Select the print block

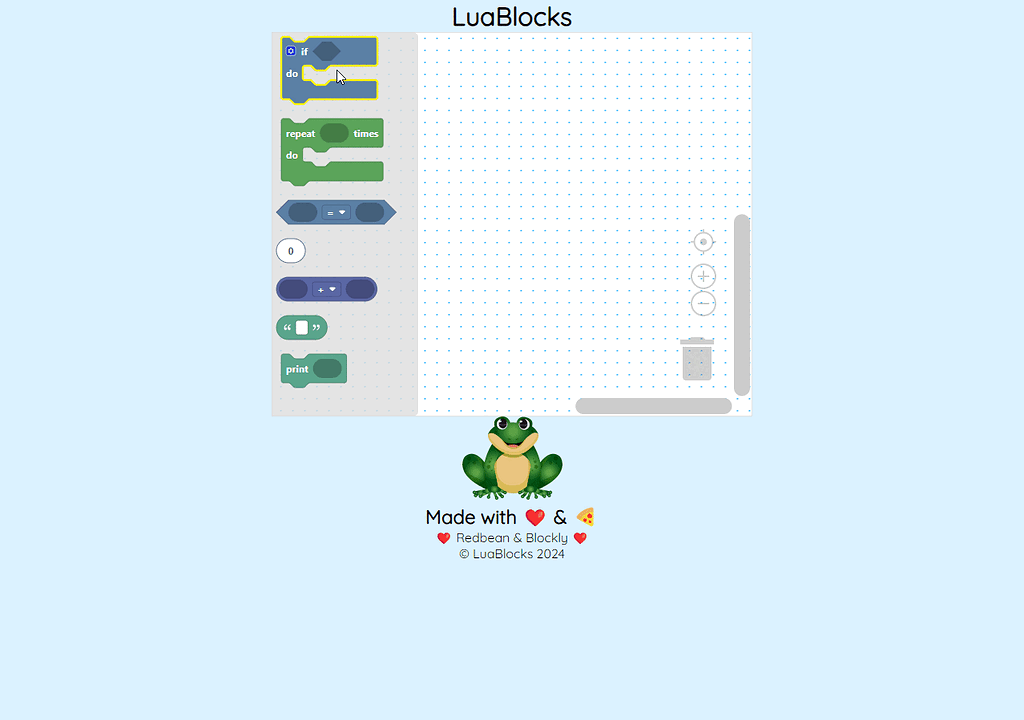(x=297, y=369)
